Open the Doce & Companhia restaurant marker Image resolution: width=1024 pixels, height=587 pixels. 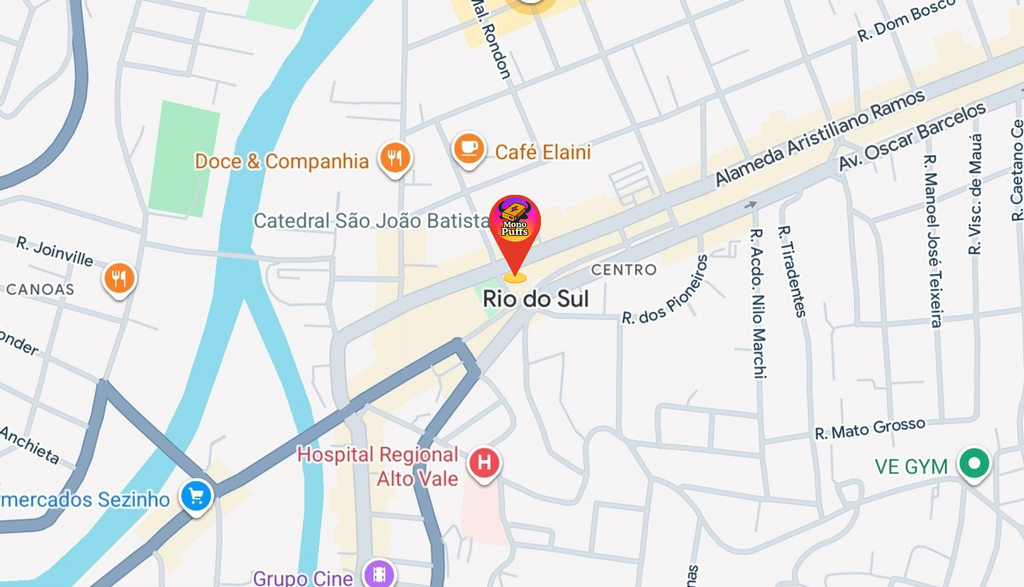click(x=395, y=158)
